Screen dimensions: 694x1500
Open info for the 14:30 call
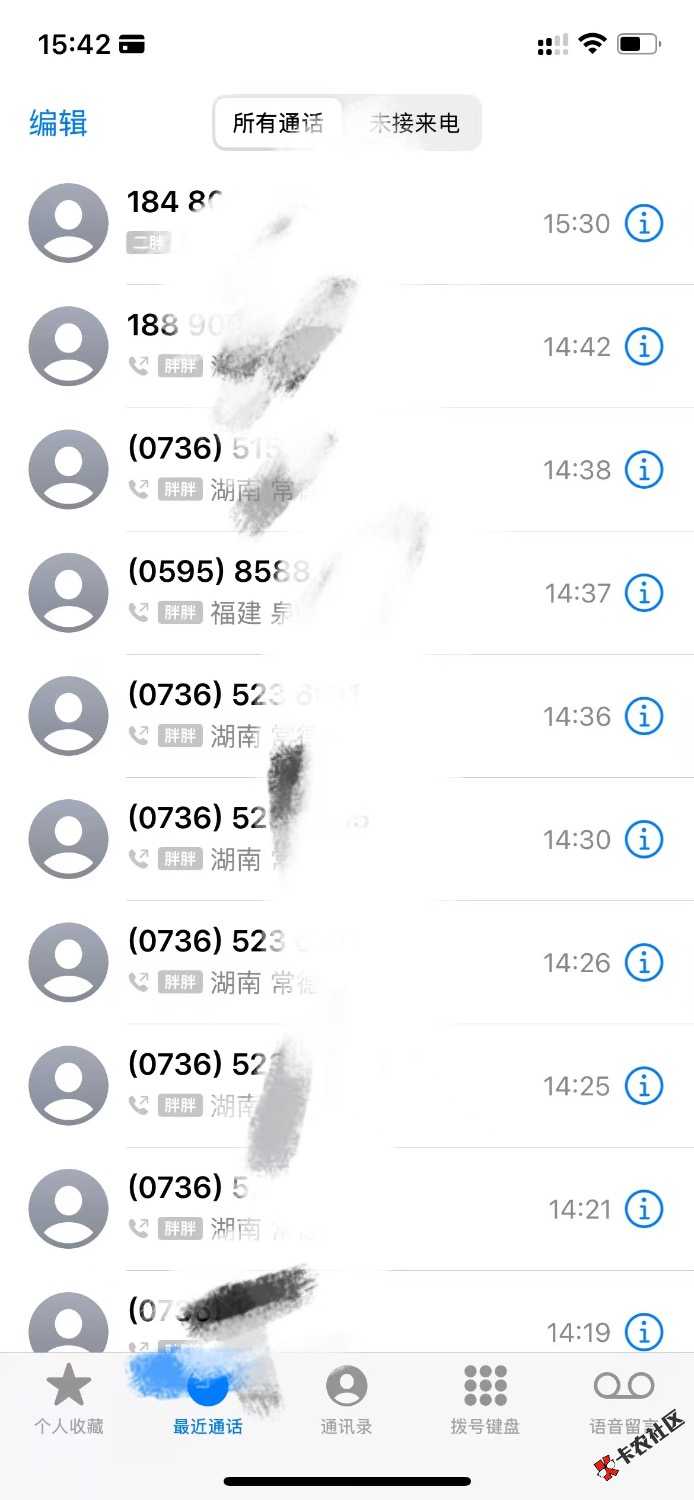(x=644, y=839)
